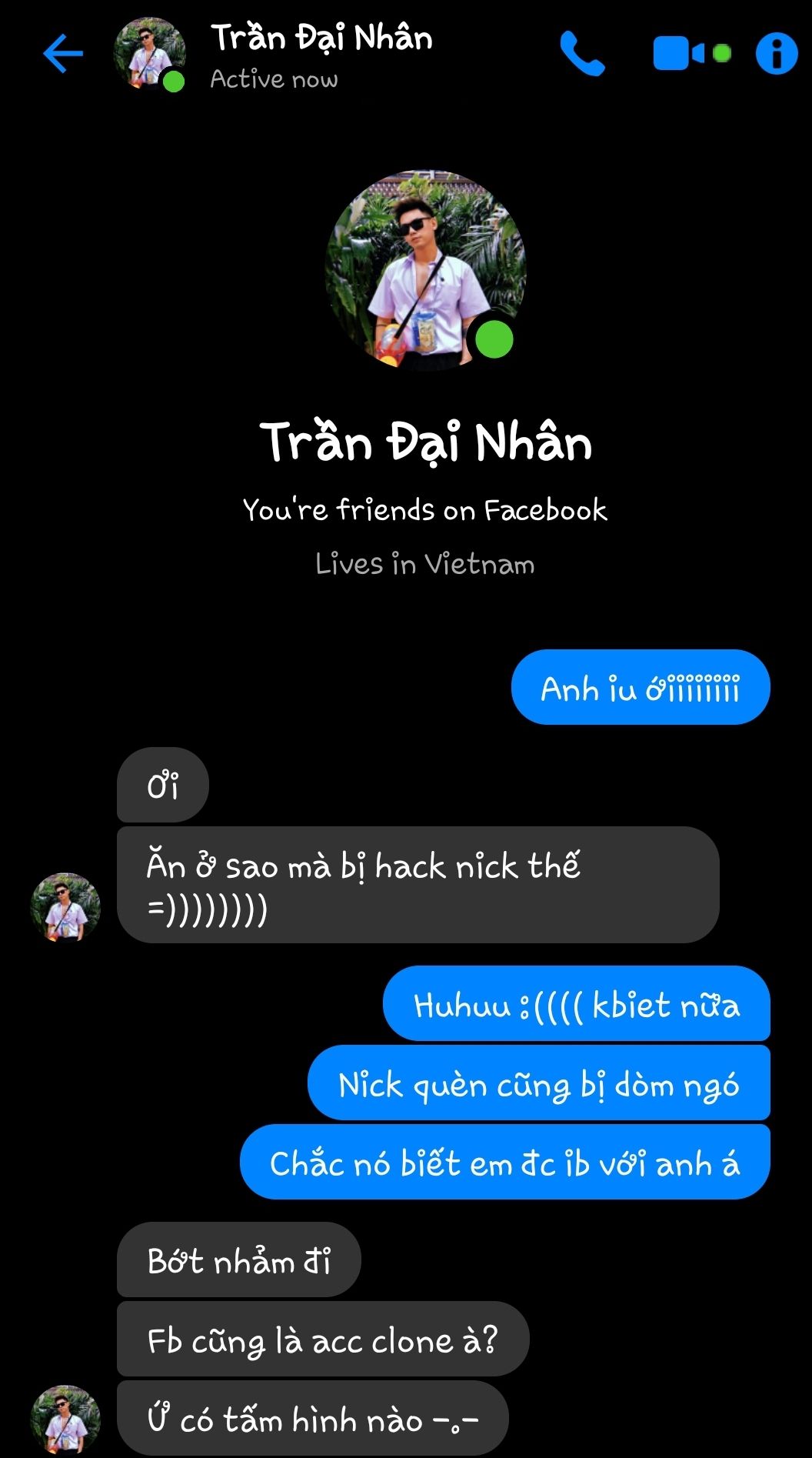Tap the small profile photo in the header
Screen dimensions: 812x1458
pyautogui.click(x=150, y=54)
